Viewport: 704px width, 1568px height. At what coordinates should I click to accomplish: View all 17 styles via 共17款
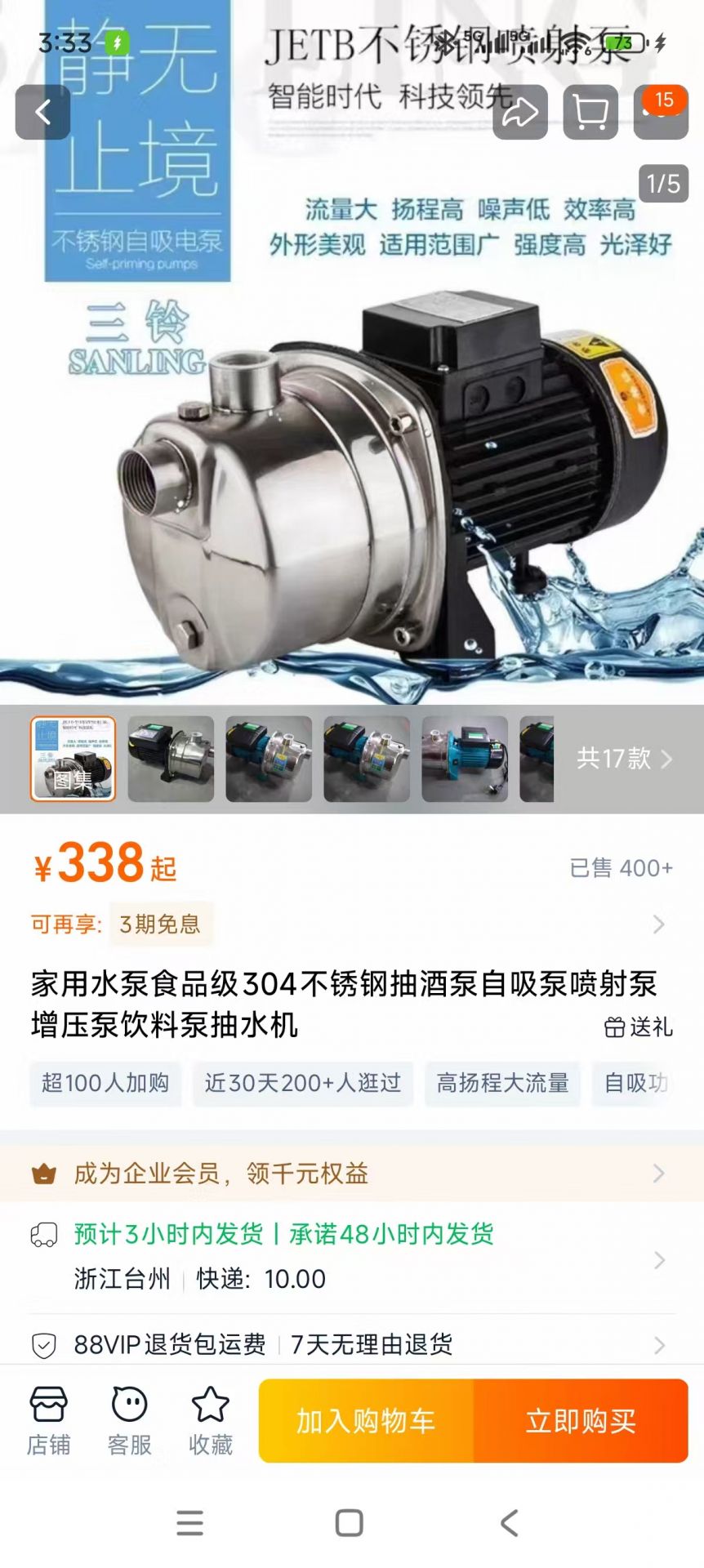pos(625,759)
